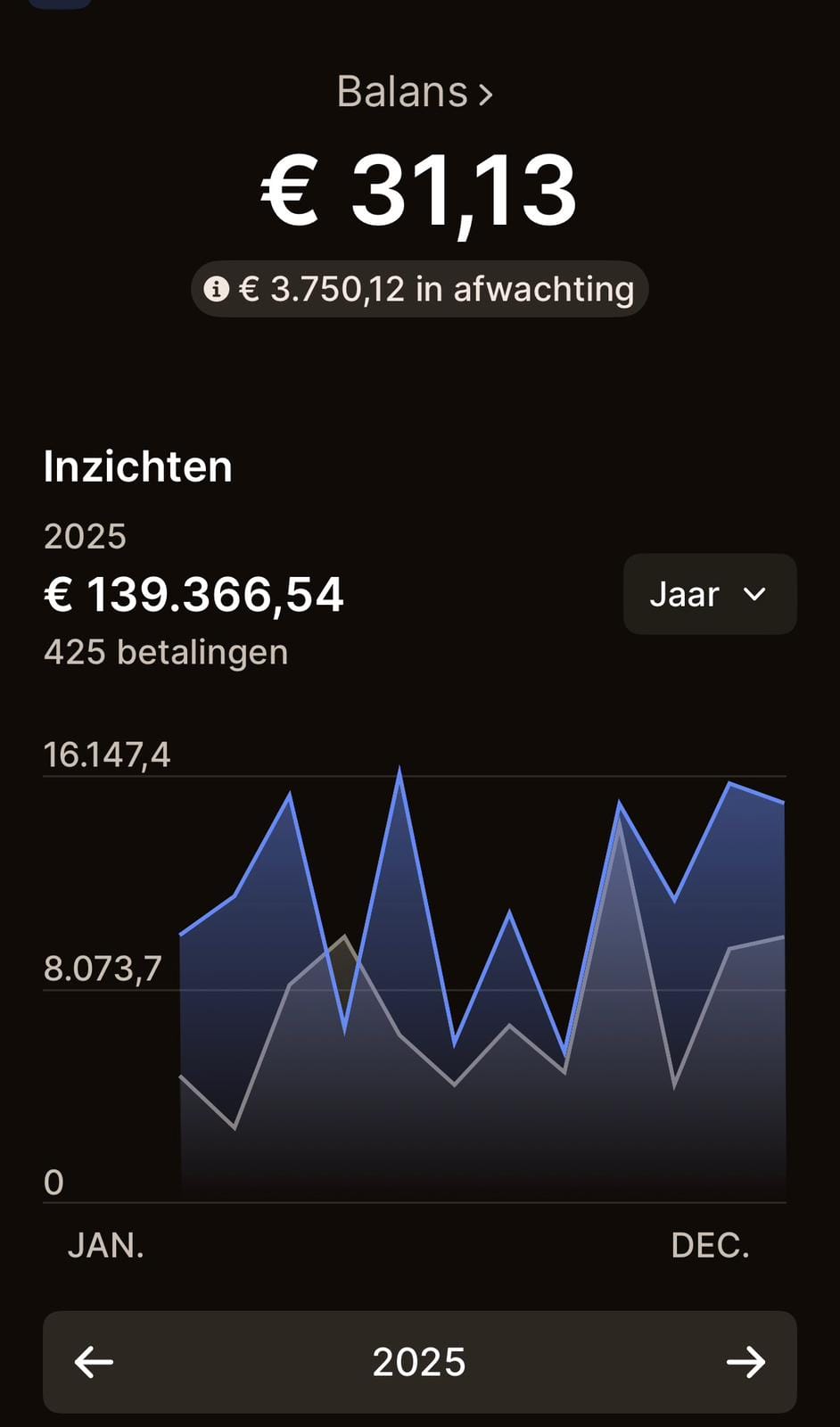Expand the Jaar period dropdown
Viewport: 840px width, 1427px height.
pyautogui.click(x=709, y=594)
